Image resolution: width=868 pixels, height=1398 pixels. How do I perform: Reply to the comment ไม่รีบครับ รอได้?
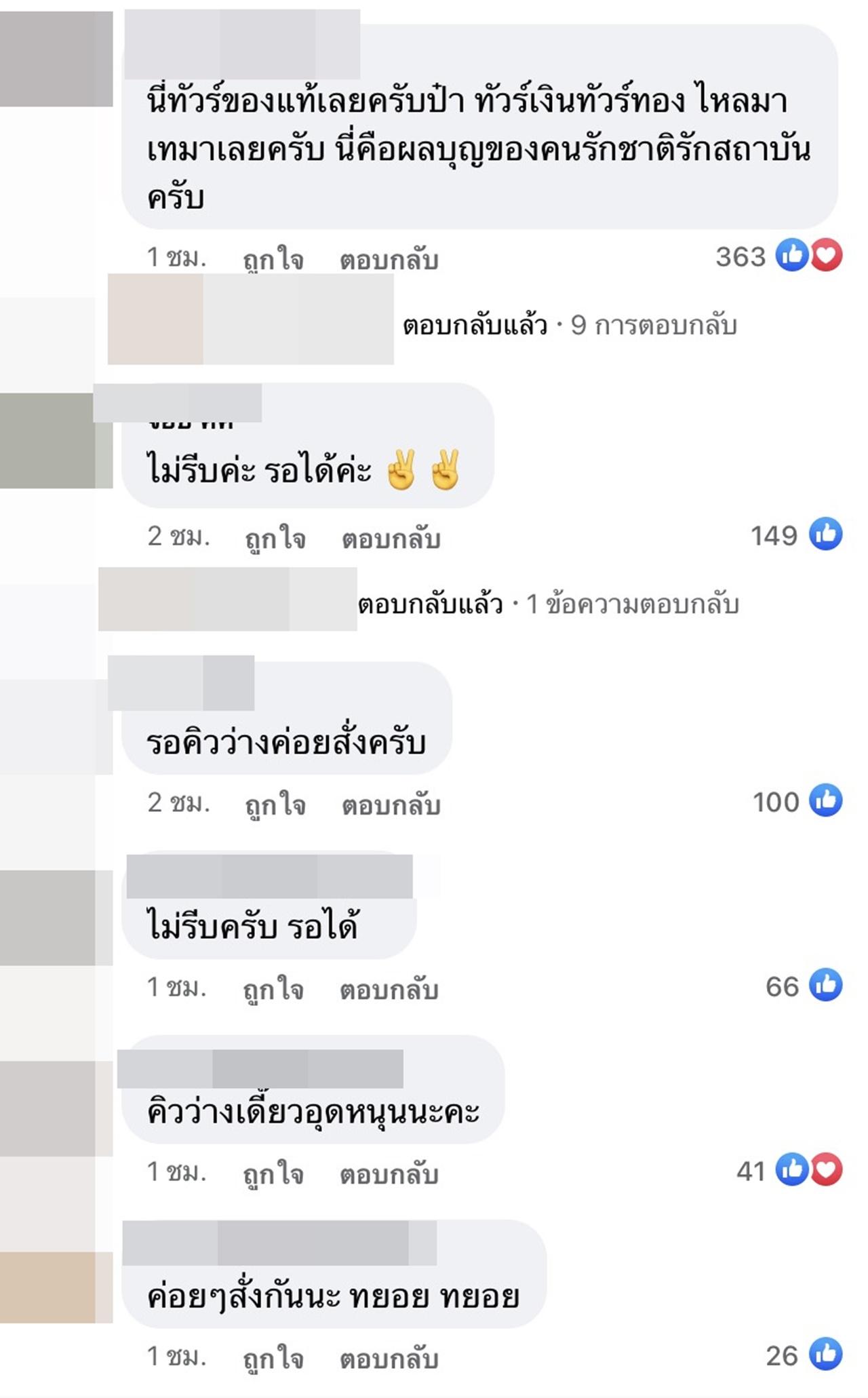[389, 988]
